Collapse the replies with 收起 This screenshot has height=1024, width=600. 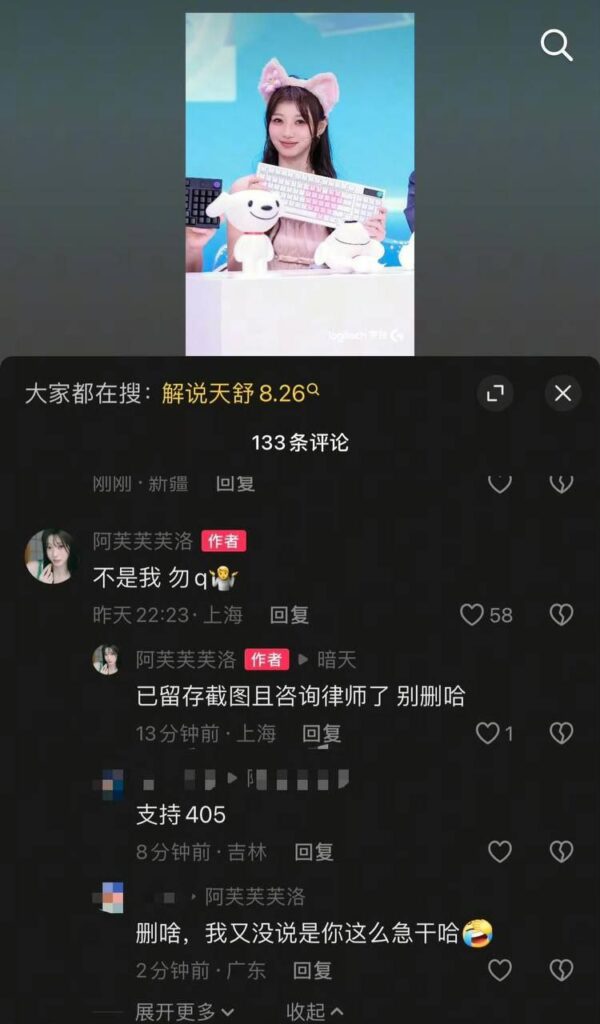coord(314,1012)
